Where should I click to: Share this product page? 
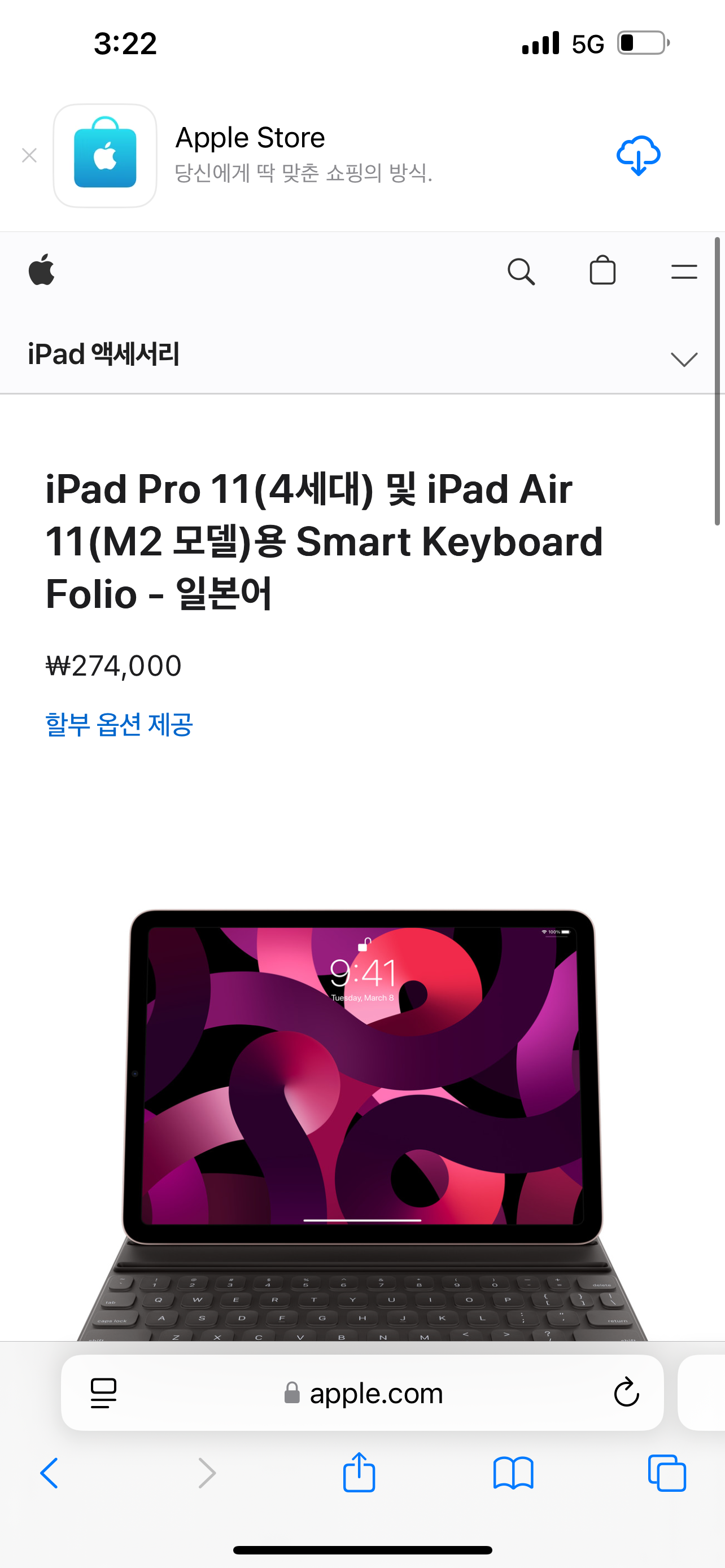[x=359, y=1473]
